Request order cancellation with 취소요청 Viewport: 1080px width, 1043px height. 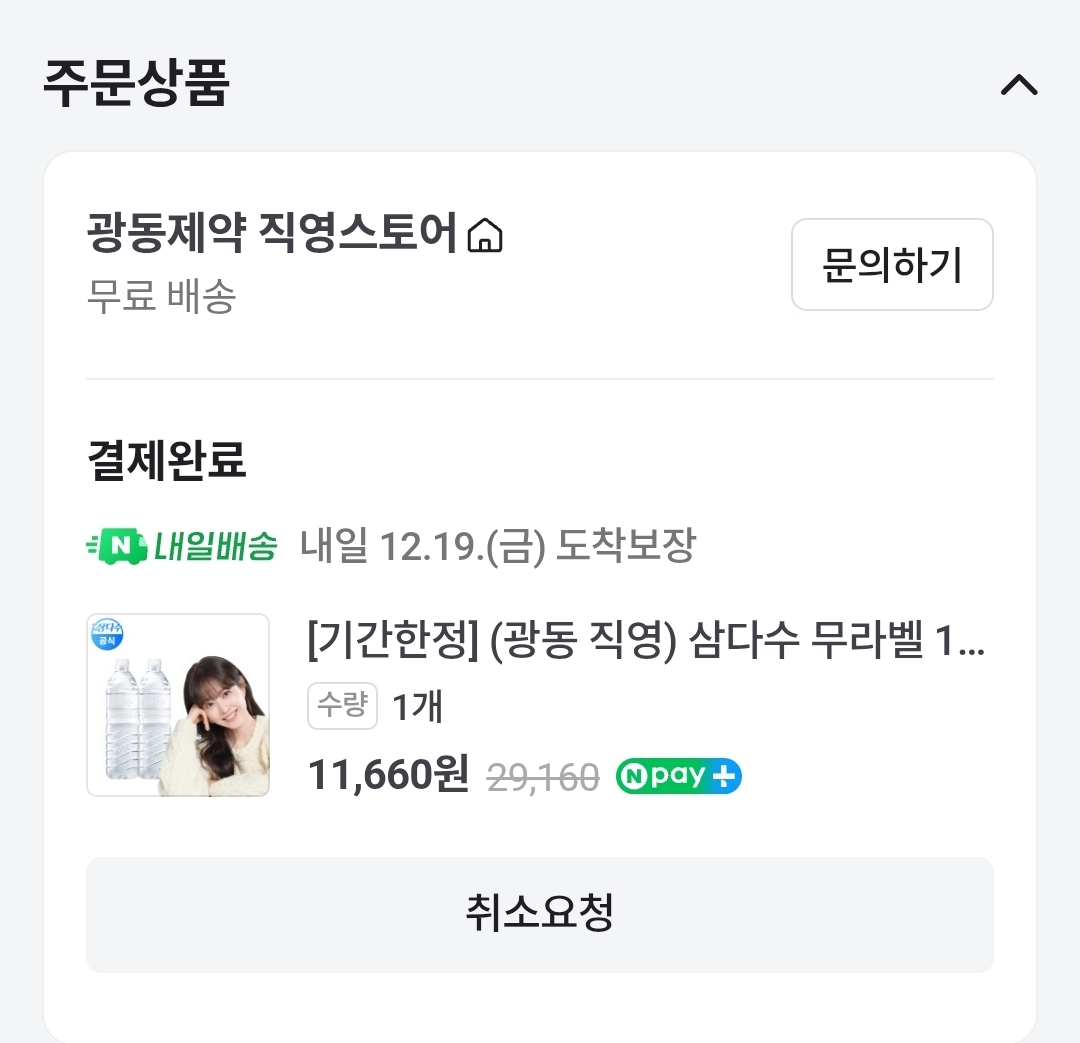pos(540,914)
